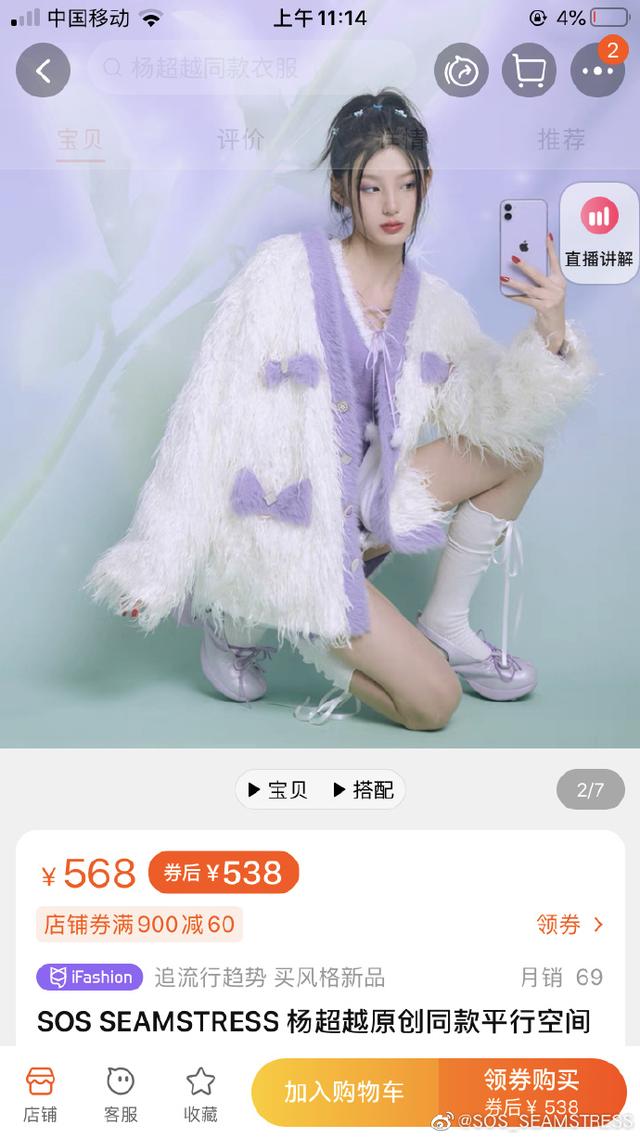Screen dimensions: 640x1138
Task: Go back using the arrow icon
Action: point(43,70)
